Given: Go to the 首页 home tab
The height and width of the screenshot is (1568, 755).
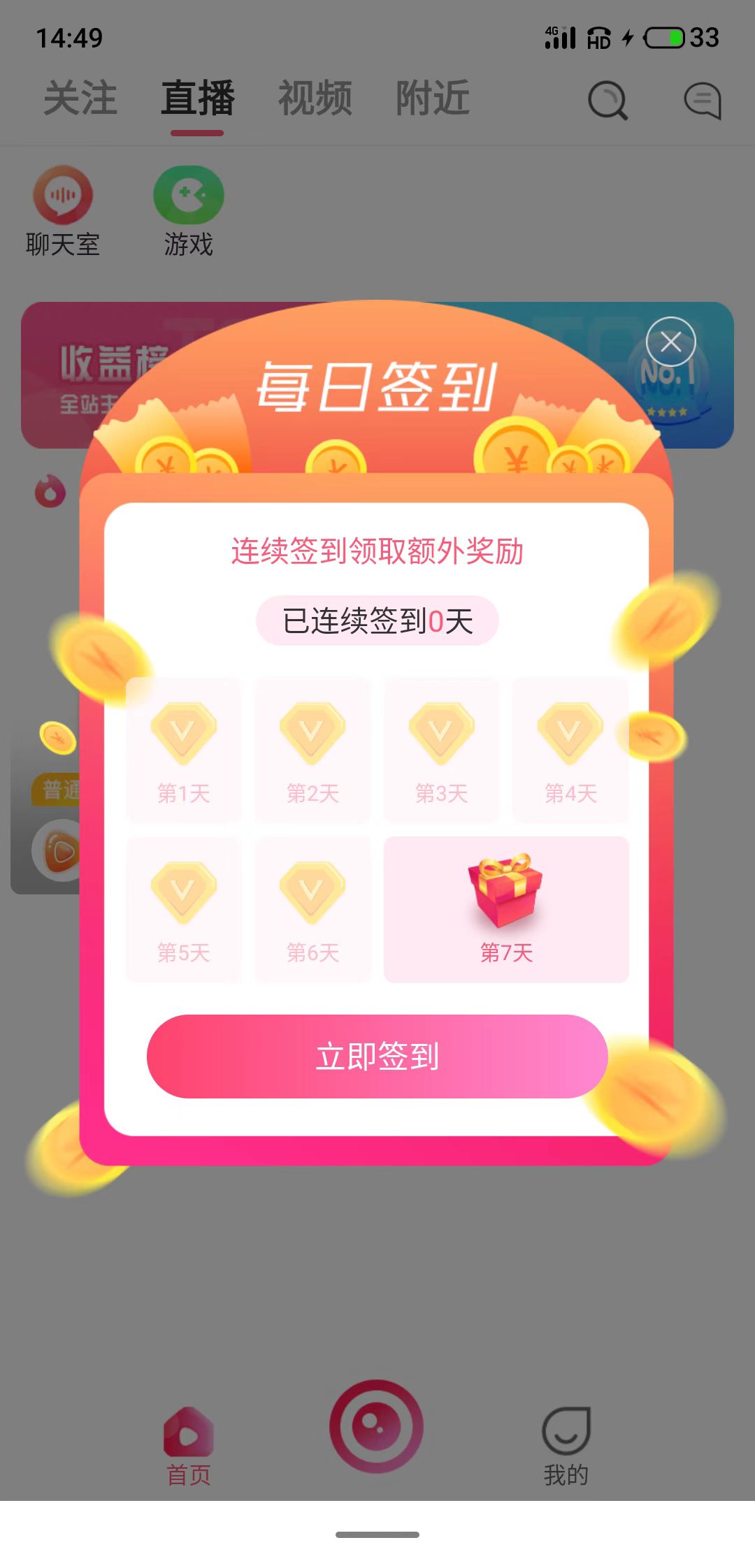Looking at the screenshot, I should [189, 1446].
